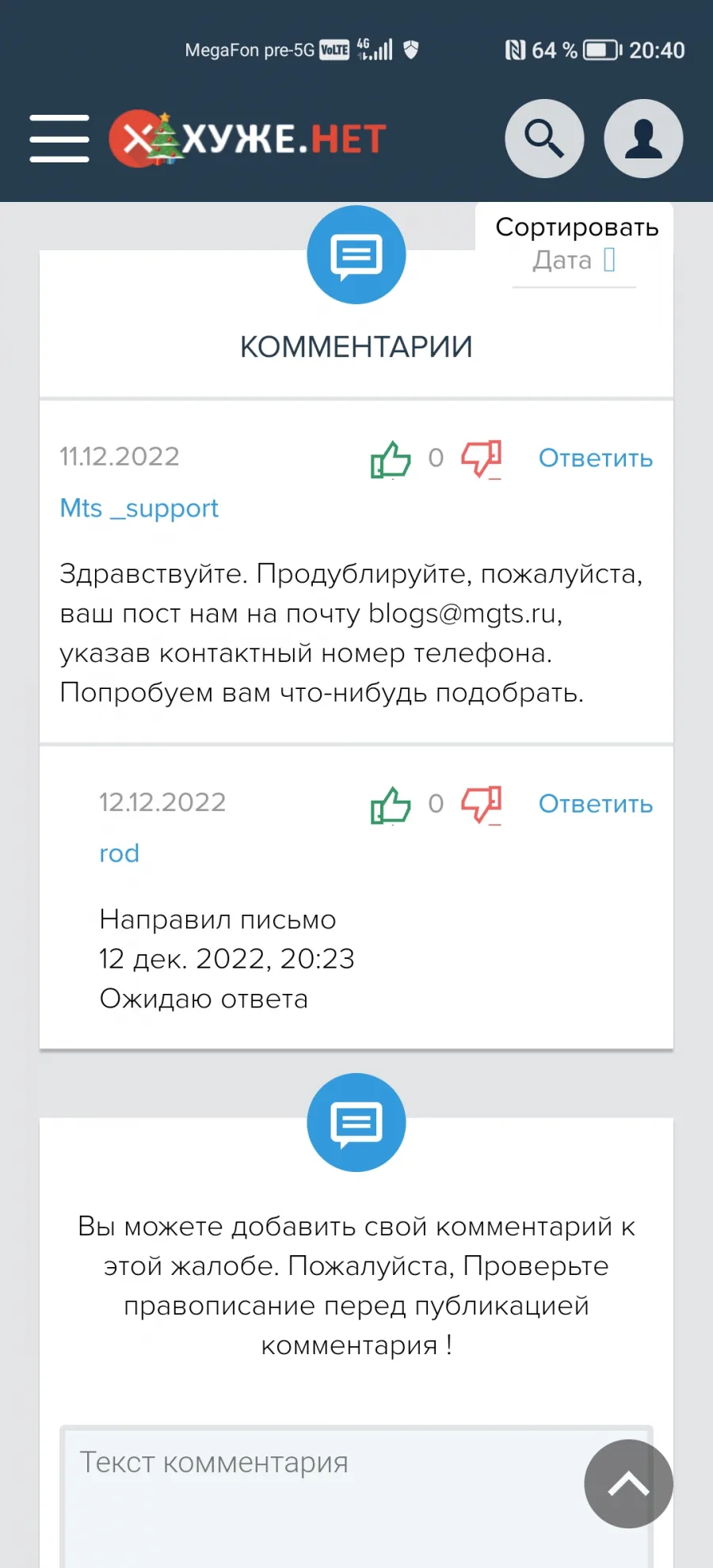Focus the Текст комментария field
This screenshot has height=1568, width=713.
point(356,1497)
